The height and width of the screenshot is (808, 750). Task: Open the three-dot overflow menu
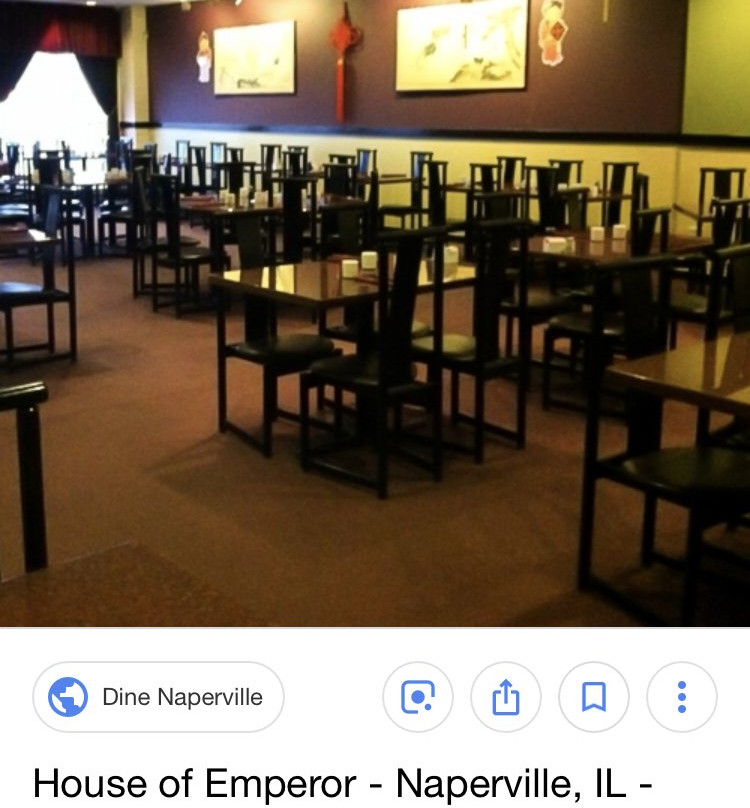click(x=681, y=697)
